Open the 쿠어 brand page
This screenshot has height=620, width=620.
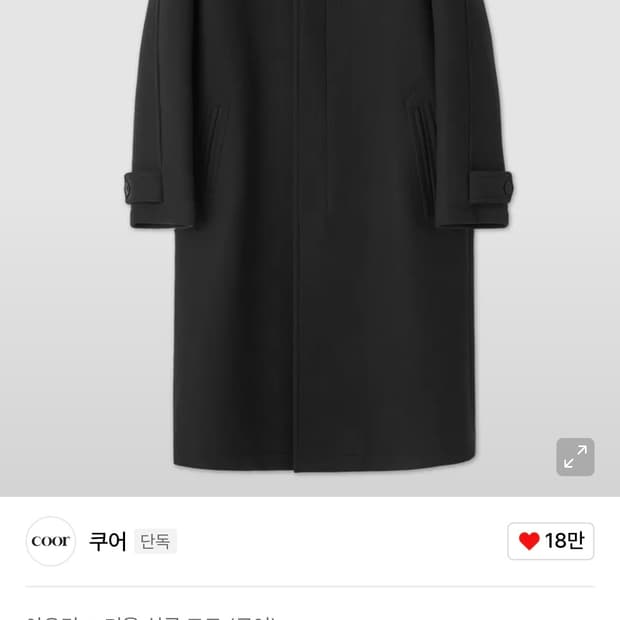[x=107, y=541]
